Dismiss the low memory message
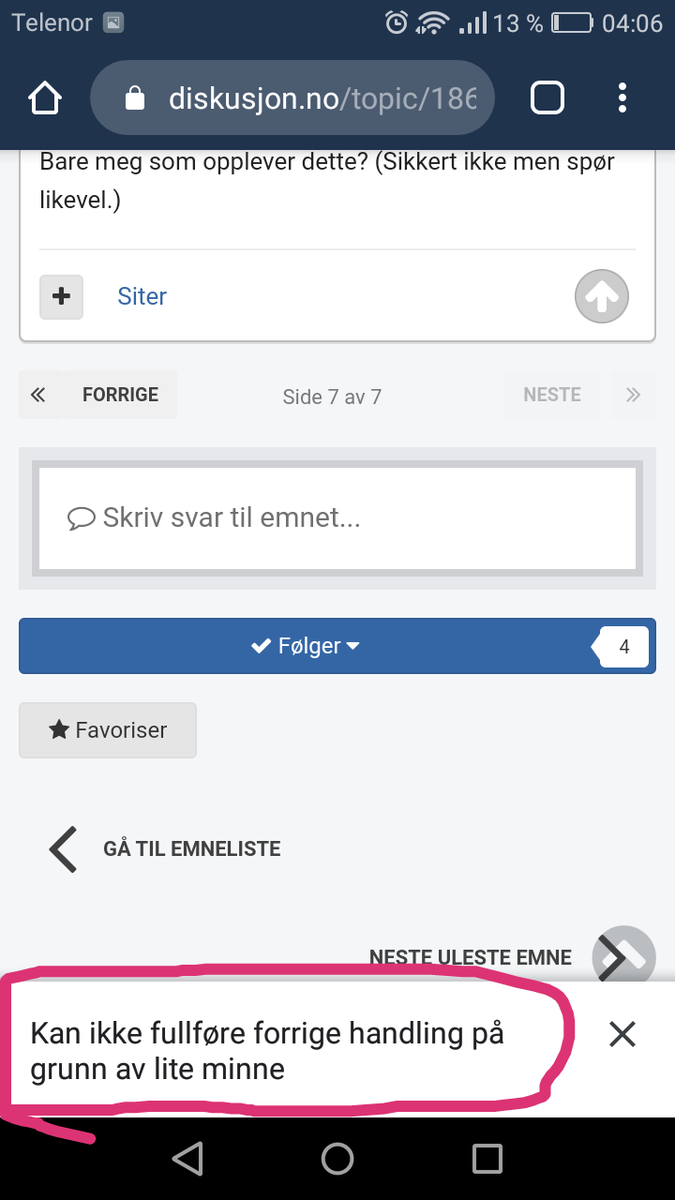The image size is (675, 1200). click(x=622, y=1034)
